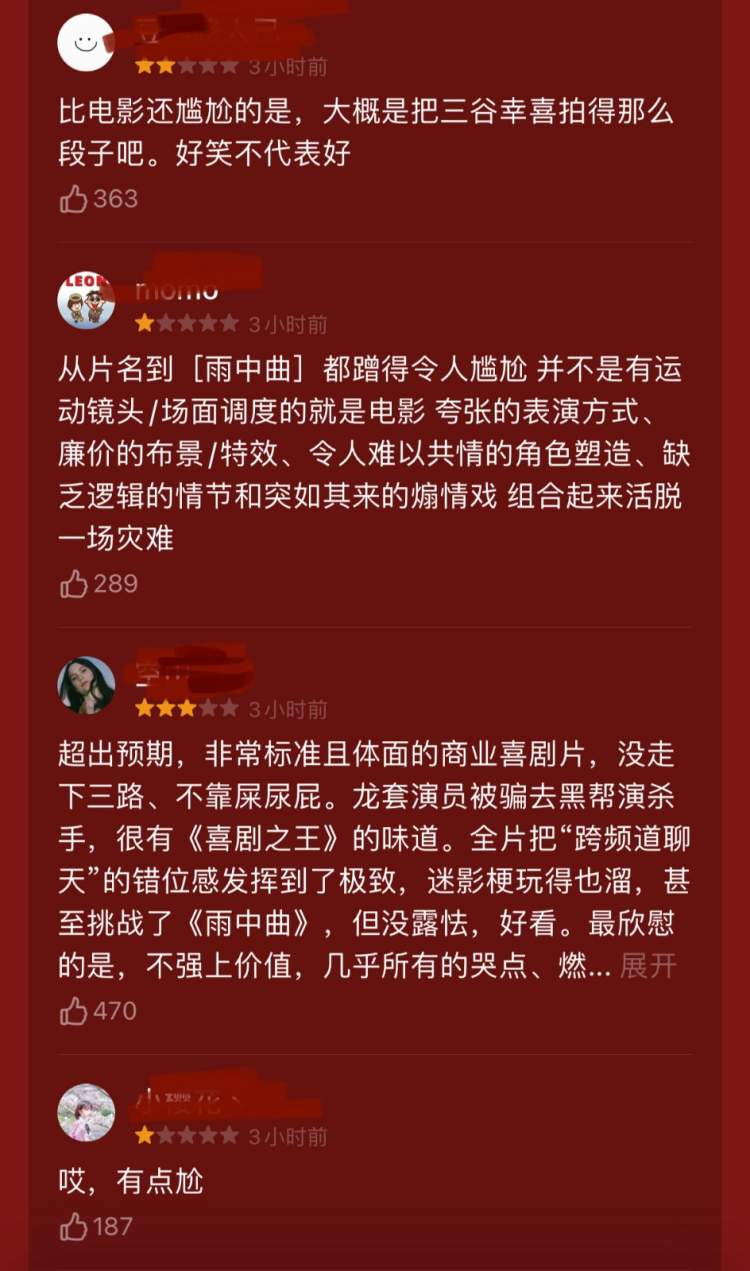The image size is (750, 1271).
Task: Like the review with 363 likes
Action: point(74,199)
